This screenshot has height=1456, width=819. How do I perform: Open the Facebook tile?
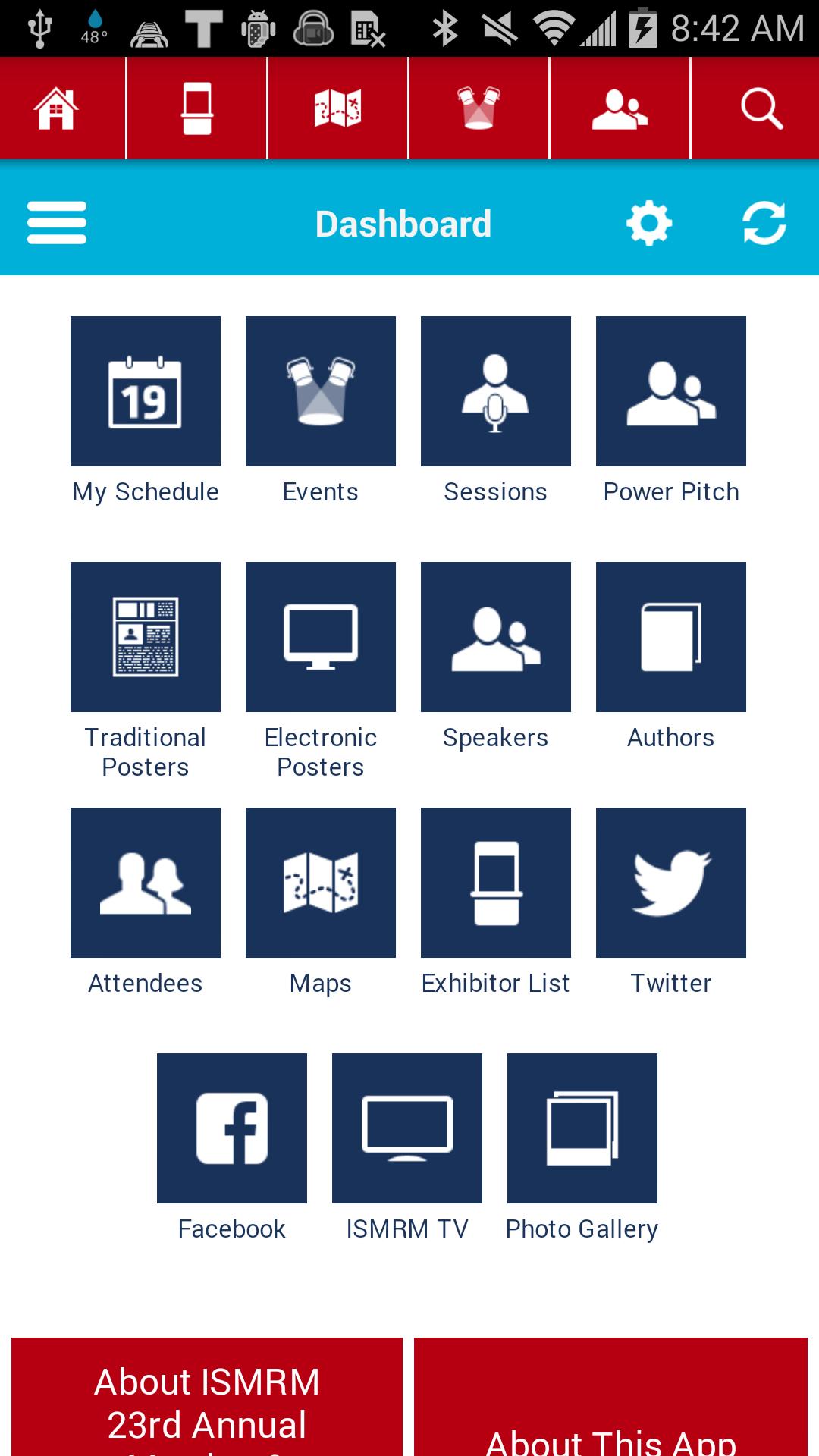pos(231,1128)
